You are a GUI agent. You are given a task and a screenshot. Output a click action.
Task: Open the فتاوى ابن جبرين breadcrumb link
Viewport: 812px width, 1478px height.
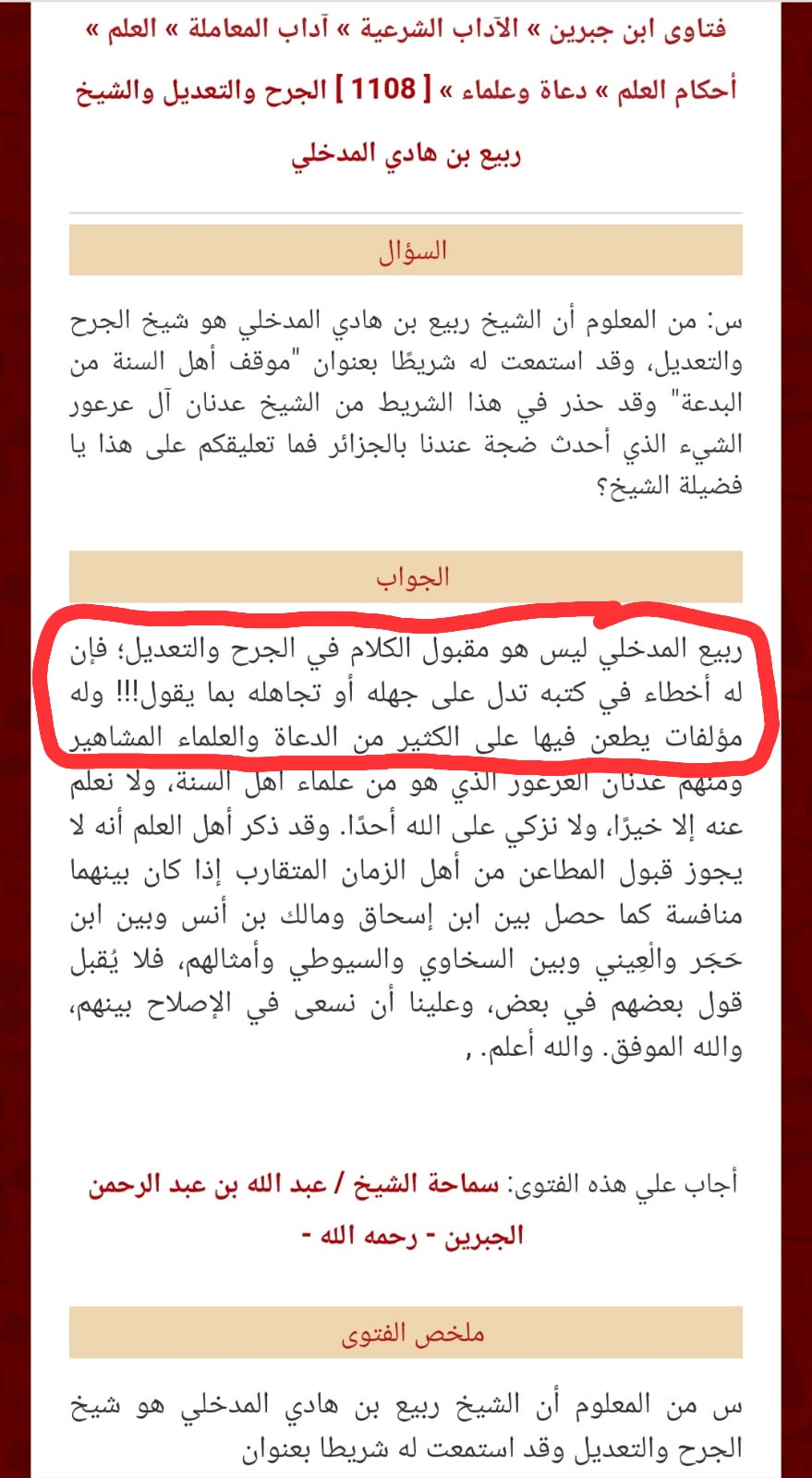(x=637, y=30)
